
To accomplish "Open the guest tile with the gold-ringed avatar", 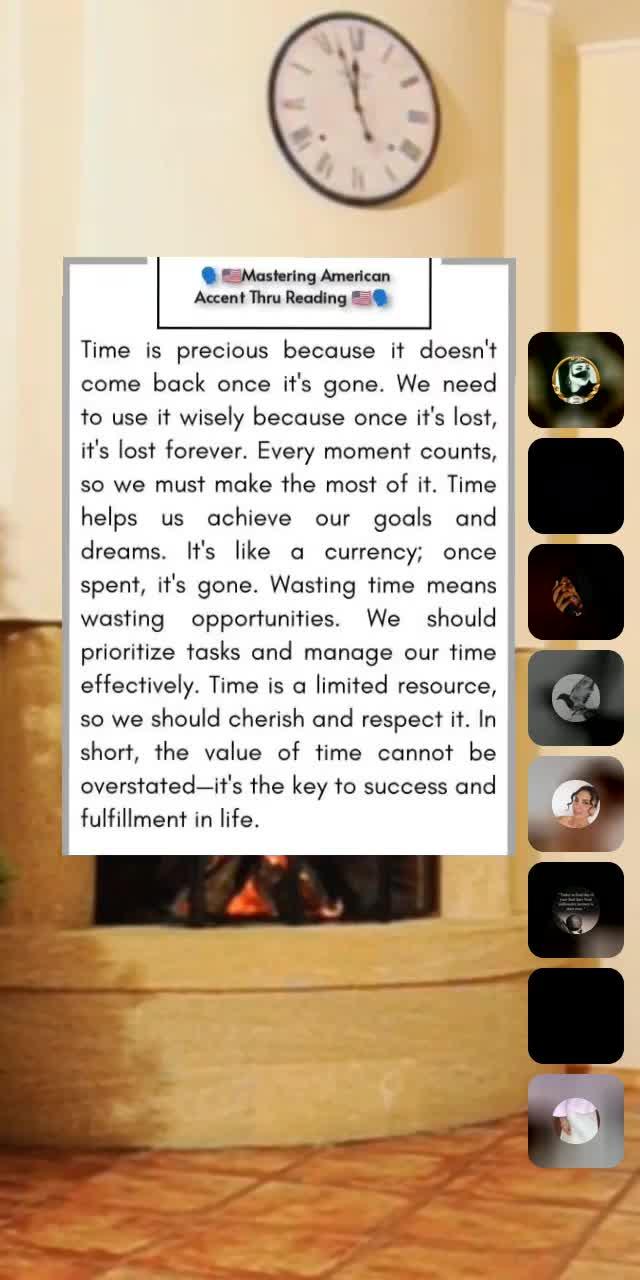I will [x=576, y=380].
